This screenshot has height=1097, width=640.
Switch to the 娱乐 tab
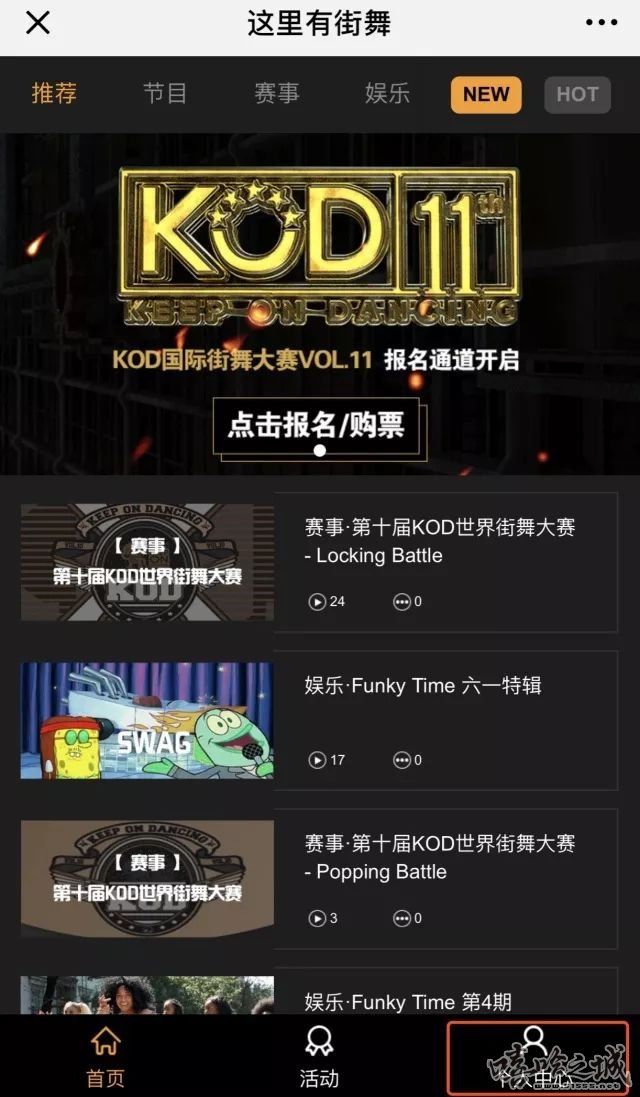pyautogui.click(x=387, y=94)
